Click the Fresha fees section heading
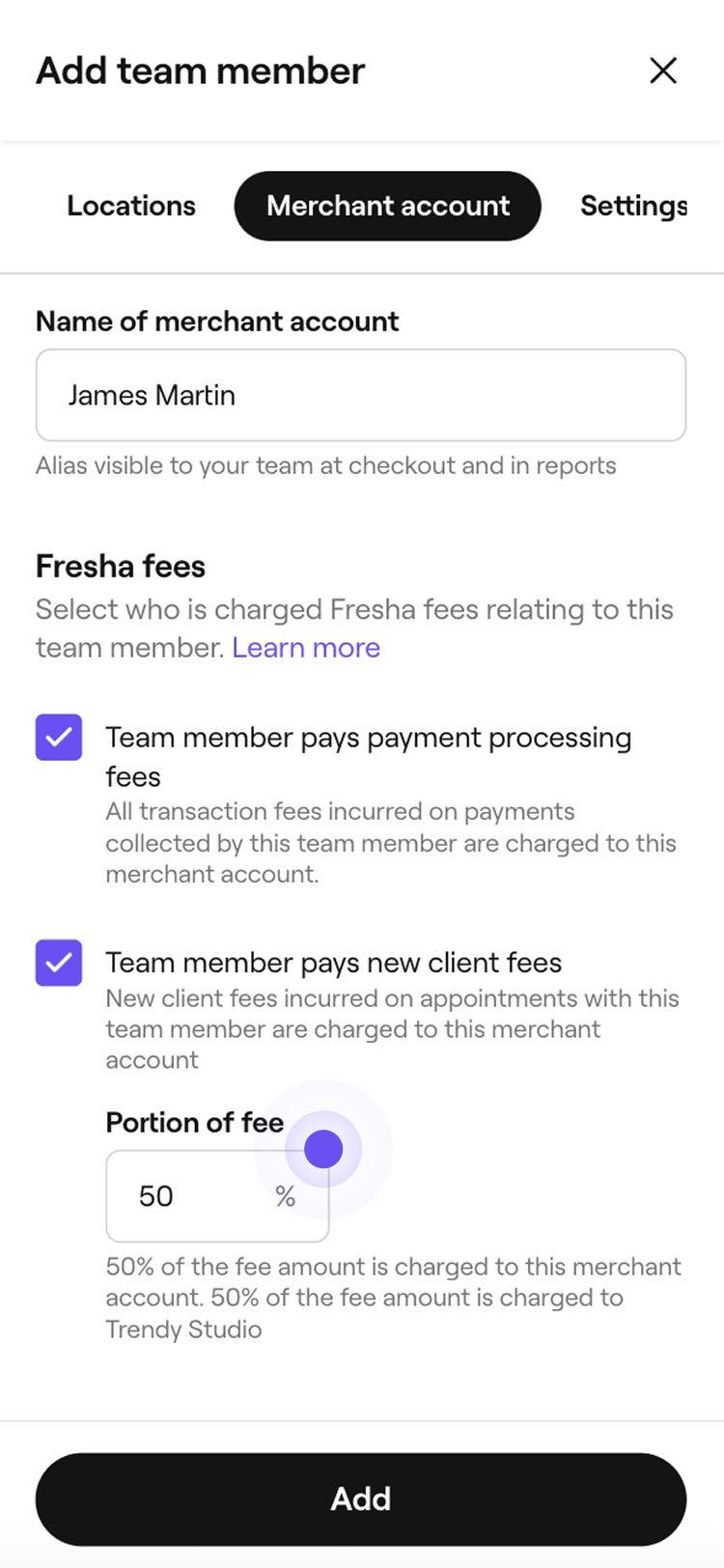Screen dimensions: 724x1568 120,566
